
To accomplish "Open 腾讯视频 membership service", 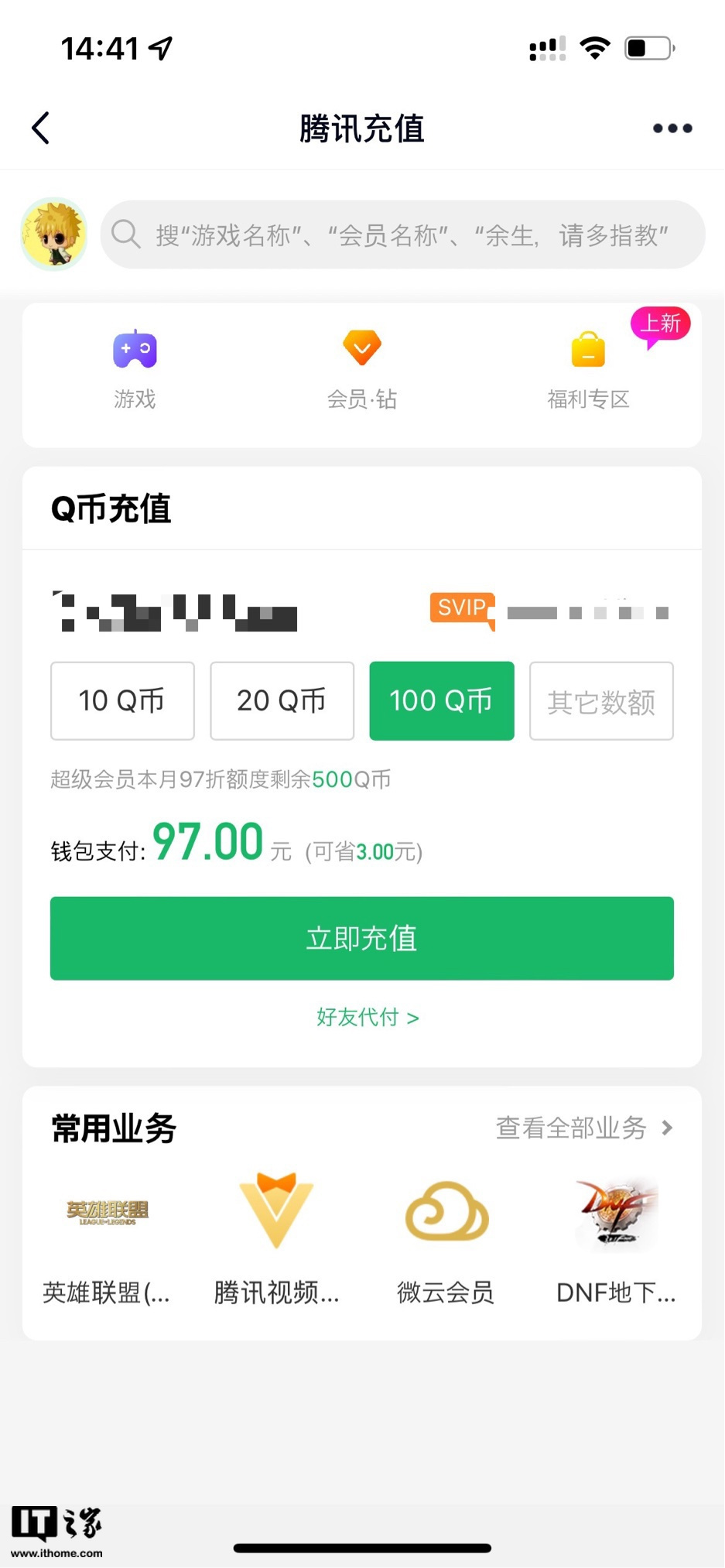I will (276, 1238).
